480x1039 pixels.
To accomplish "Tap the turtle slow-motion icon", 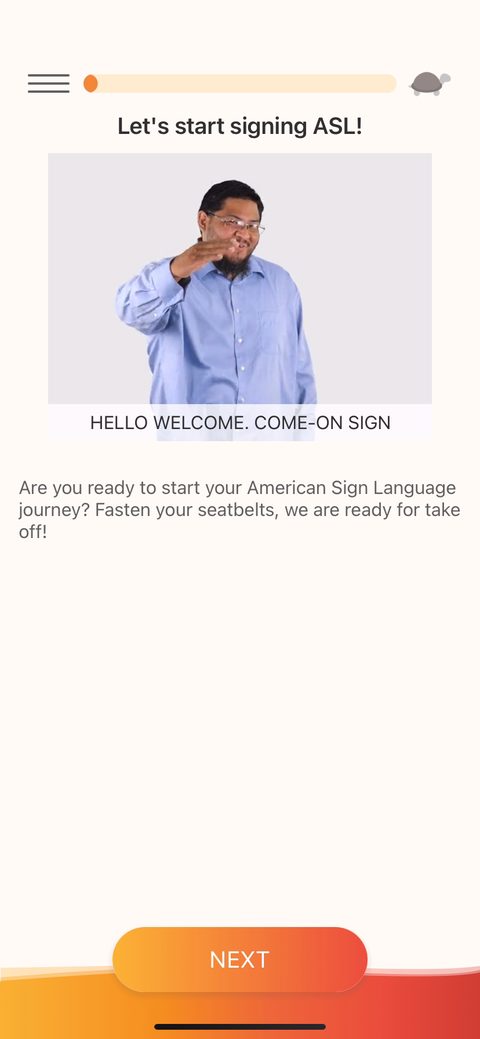I will 430,83.
